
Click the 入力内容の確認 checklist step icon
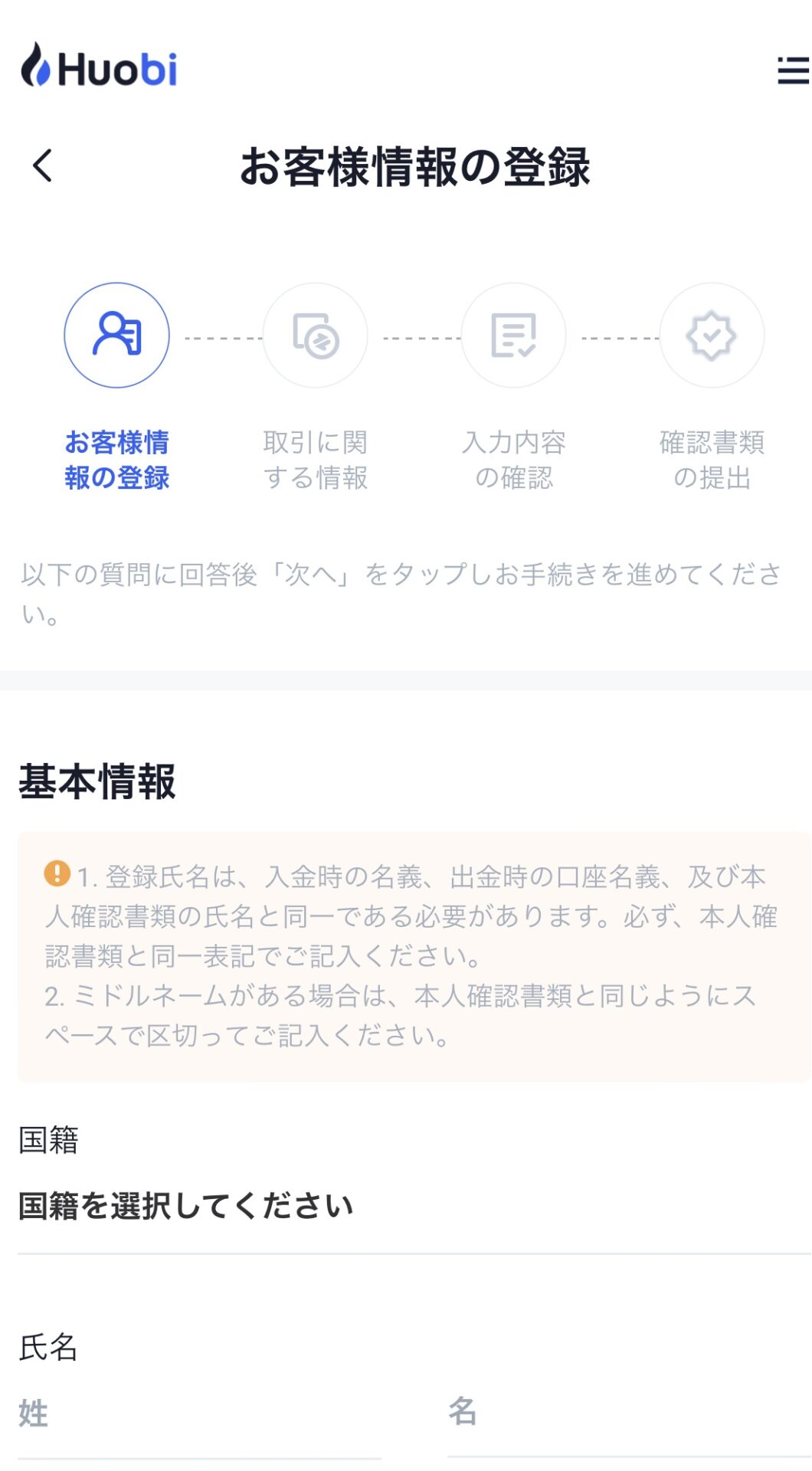pyautogui.click(x=513, y=336)
